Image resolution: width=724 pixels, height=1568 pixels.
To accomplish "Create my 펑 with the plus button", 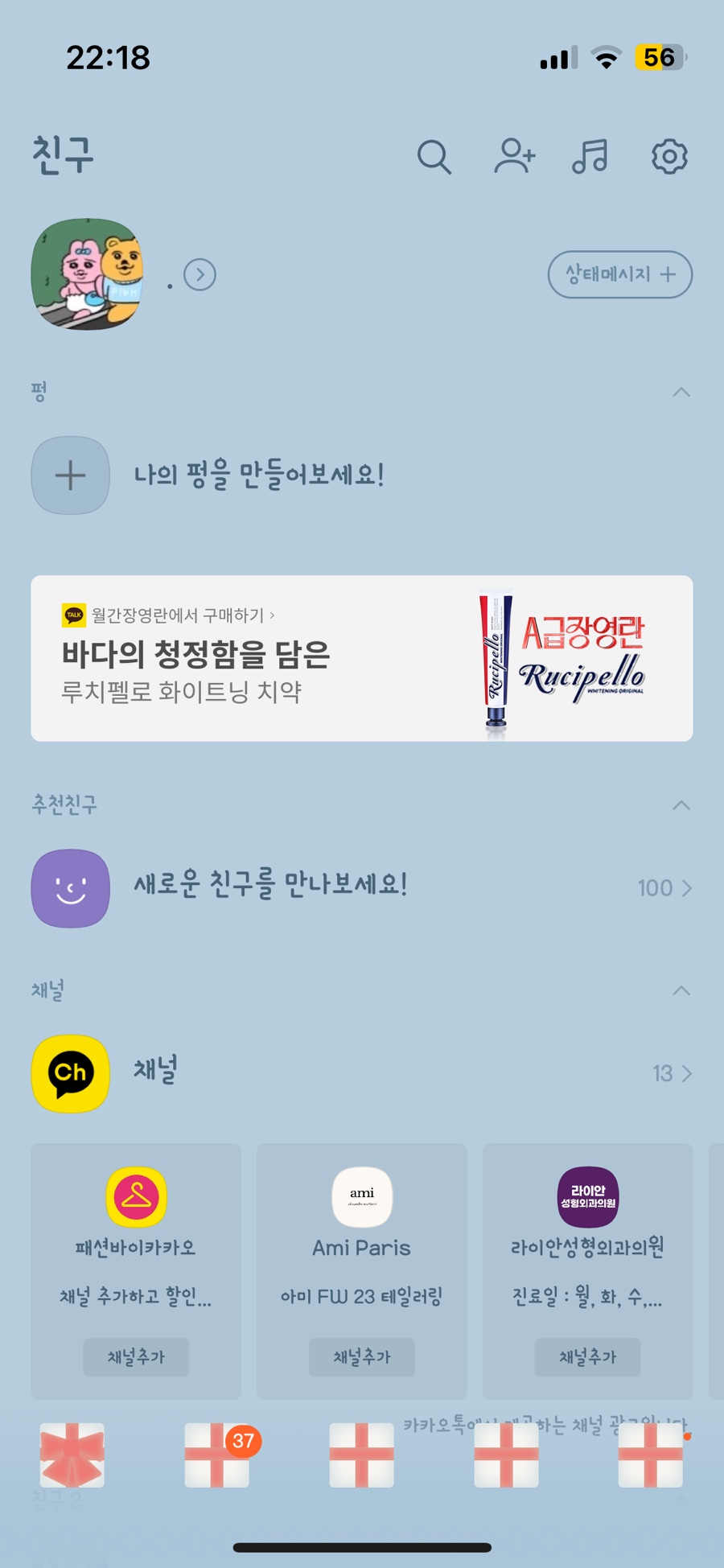I will (71, 475).
